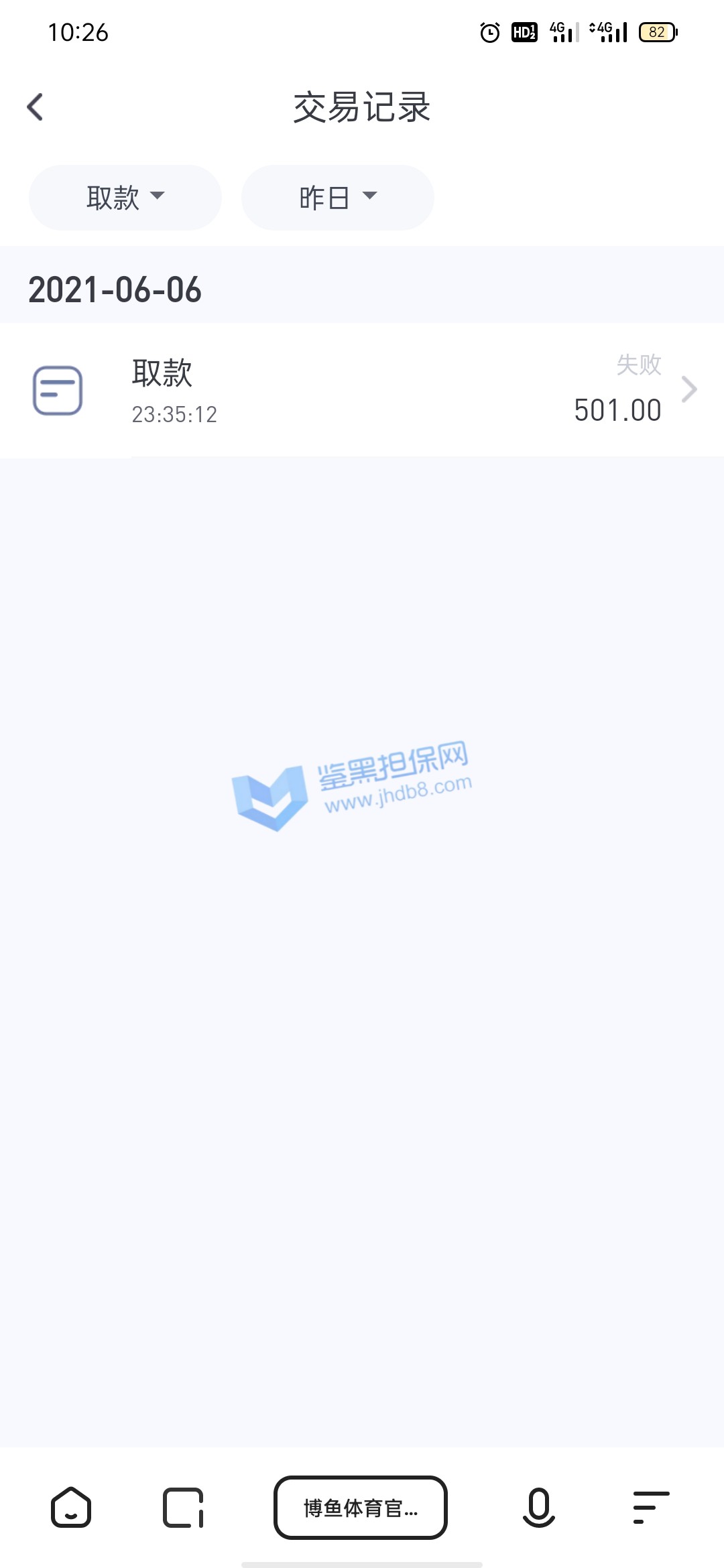
Task: Open the browser tabs view
Action: coord(183,1508)
